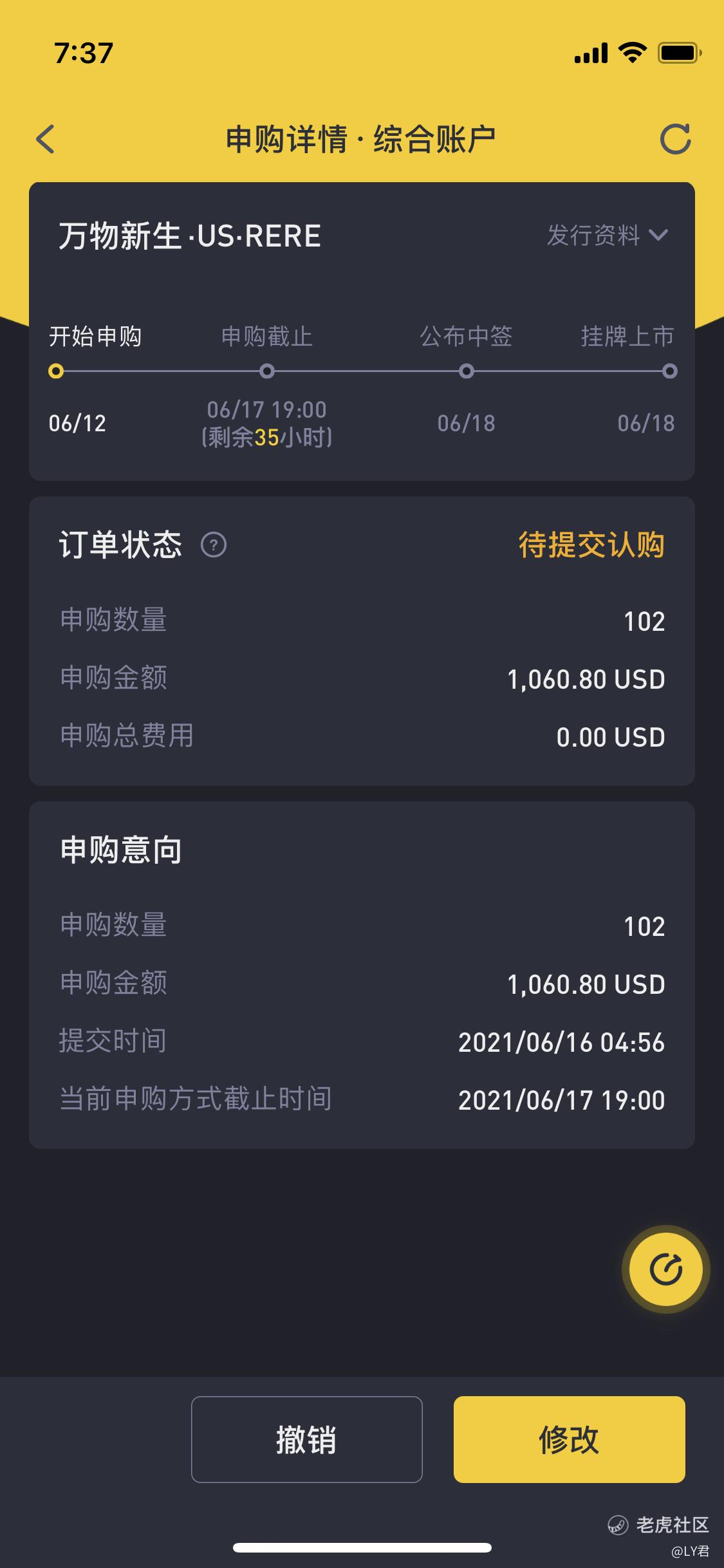The image size is (724, 1568).
Task: Tap the yellow floating share button
Action: [665, 1269]
